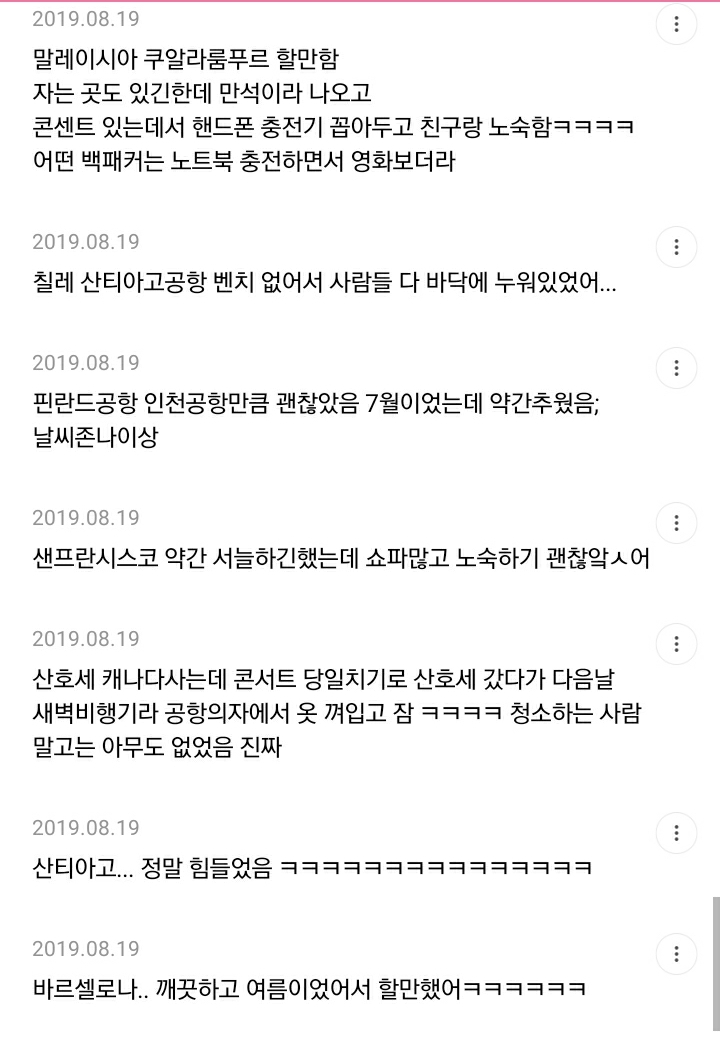Show the menu for 산호세 캐나다사는데 comment
The width and height of the screenshot is (720, 1046).
tap(677, 643)
